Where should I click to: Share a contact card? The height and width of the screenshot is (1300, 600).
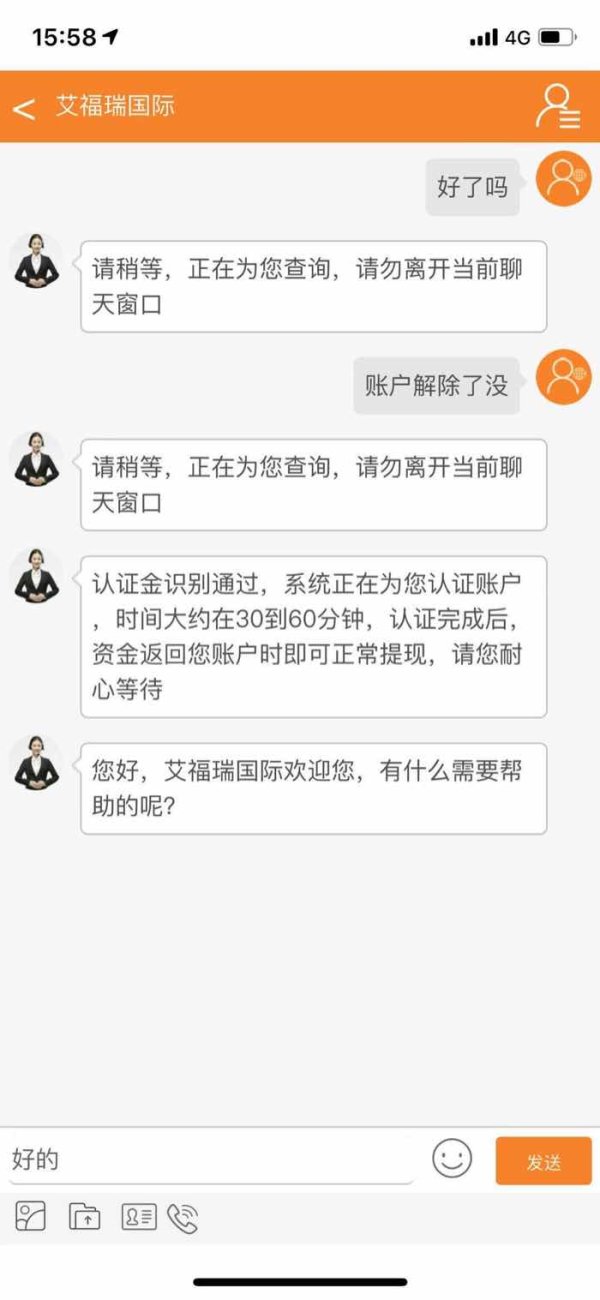[139, 1217]
